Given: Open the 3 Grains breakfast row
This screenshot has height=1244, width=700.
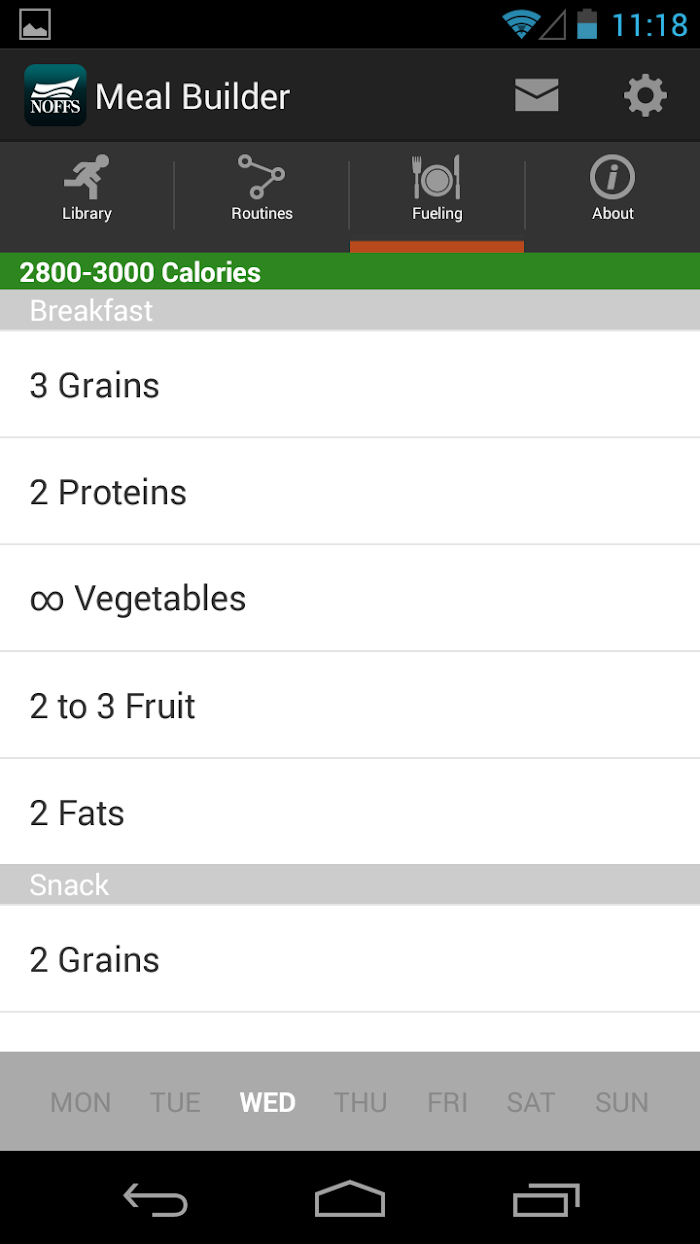Looking at the screenshot, I should coord(350,385).
